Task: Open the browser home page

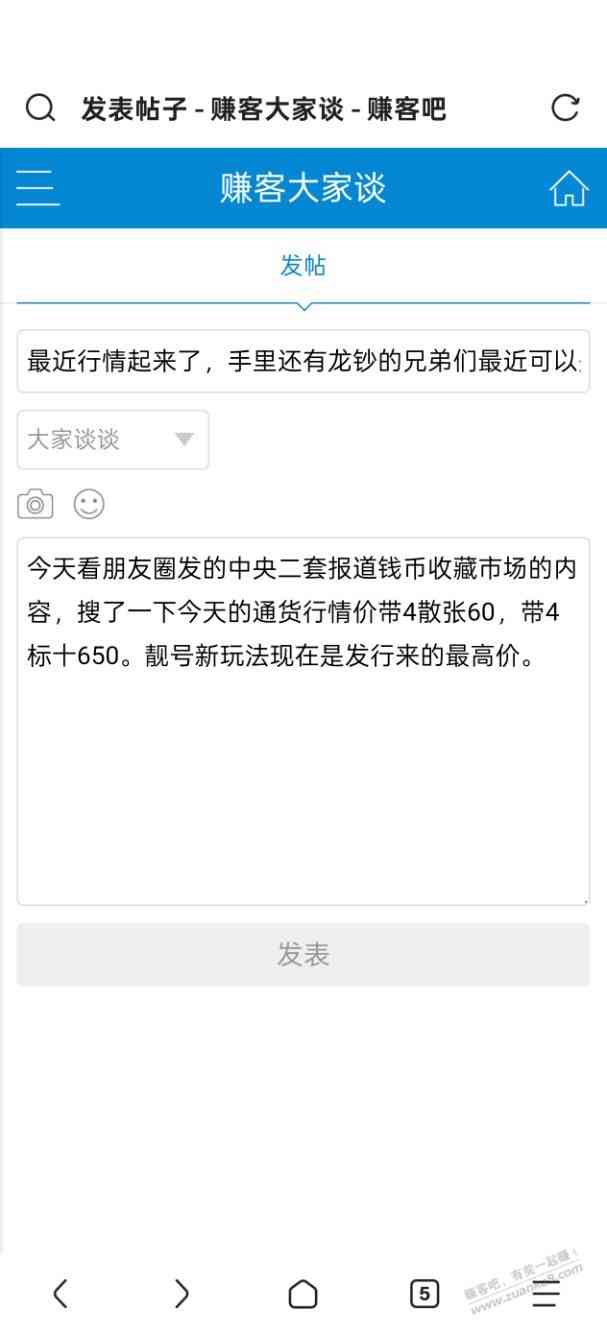Action: pyautogui.click(x=303, y=1293)
